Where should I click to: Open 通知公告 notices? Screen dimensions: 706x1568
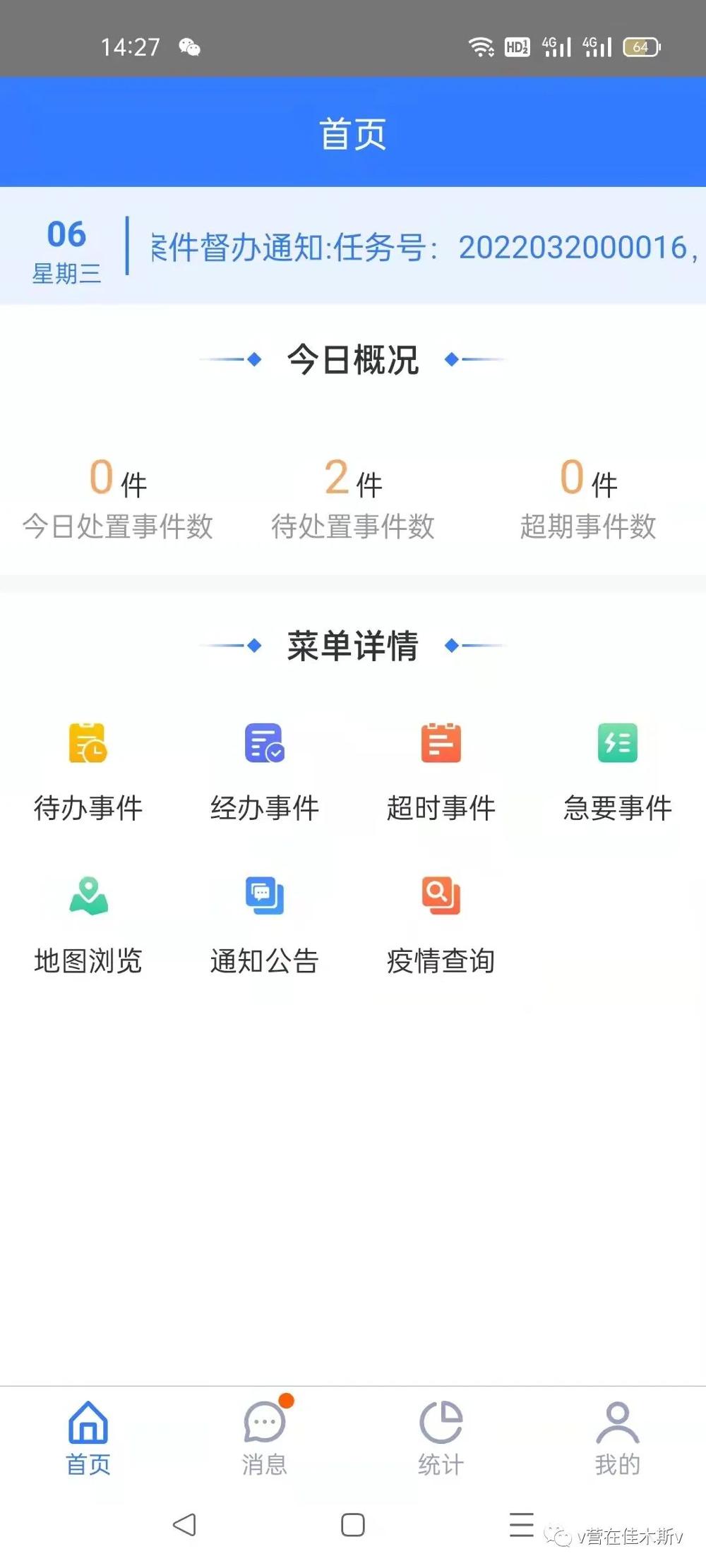[265, 925]
